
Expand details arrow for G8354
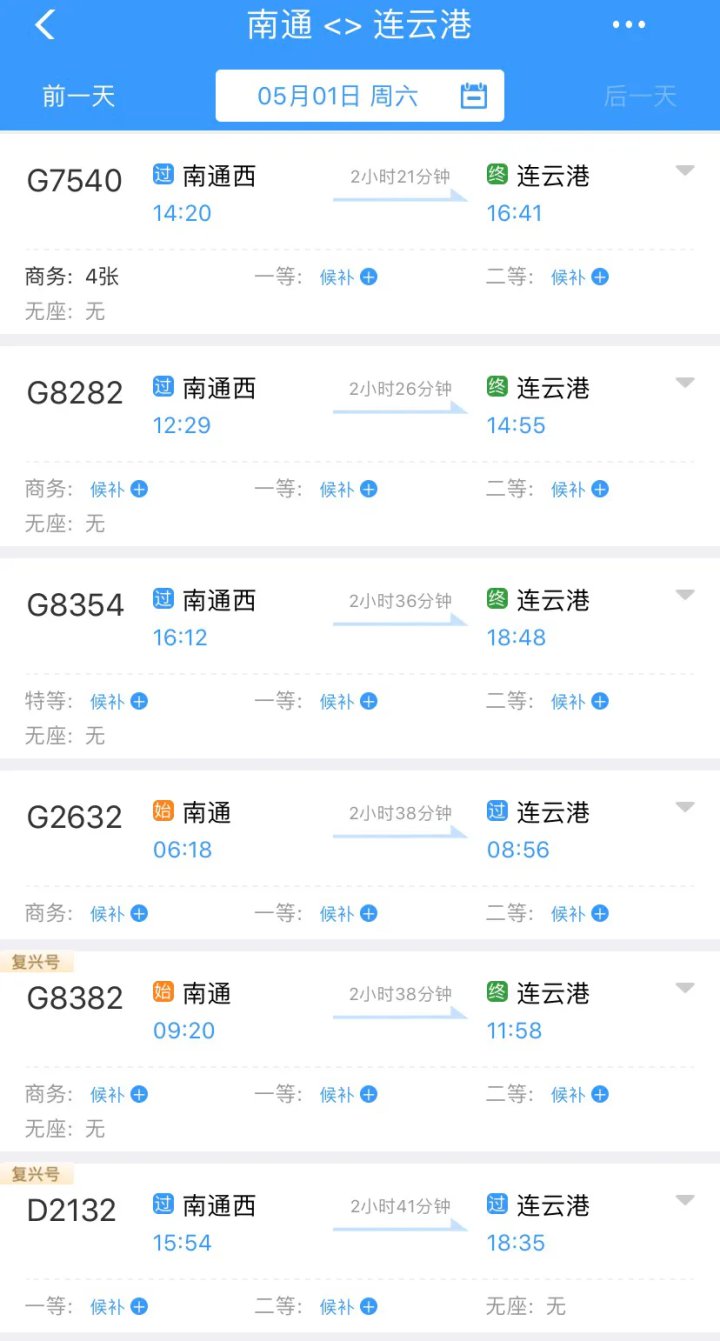[x=685, y=595]
